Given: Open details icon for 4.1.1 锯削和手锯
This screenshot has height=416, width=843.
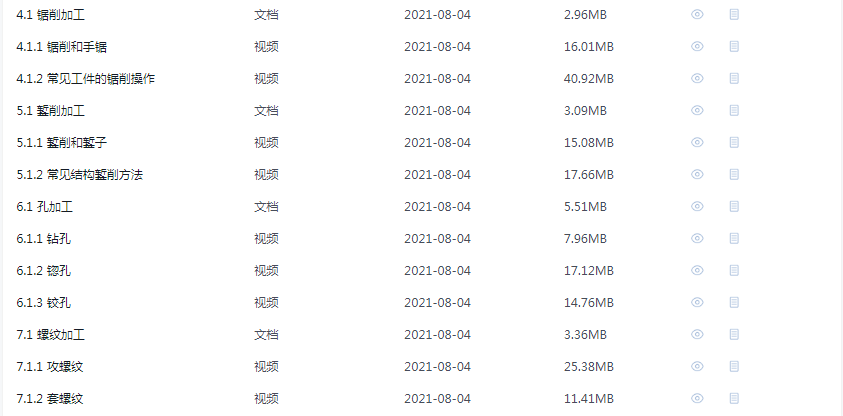Looking at the screenshot, I should click(734, 47).
